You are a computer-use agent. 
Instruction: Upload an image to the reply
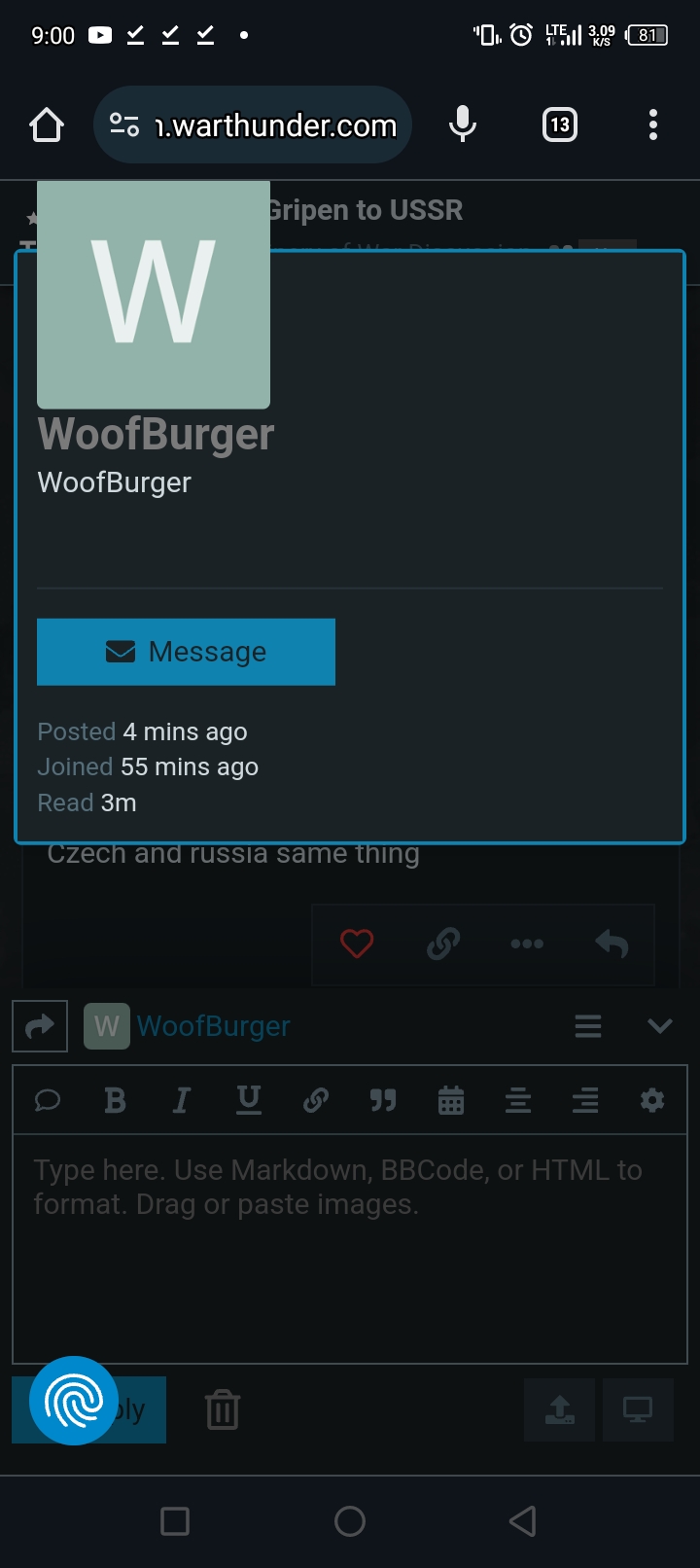[x=560, y=1409]
